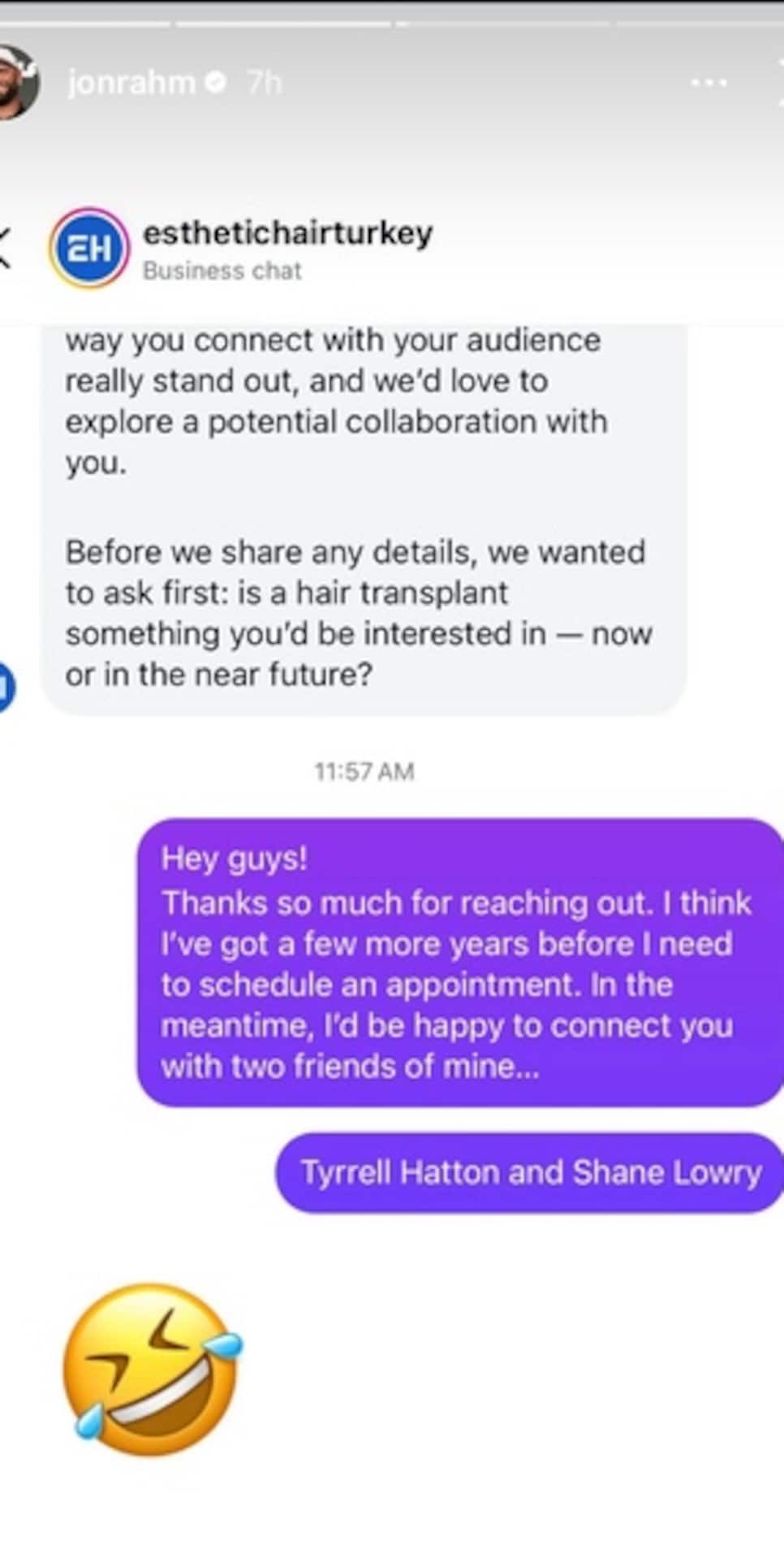784x1566 pixels.
Task: Visit the jonrahm username link
Action: [131, 83]
